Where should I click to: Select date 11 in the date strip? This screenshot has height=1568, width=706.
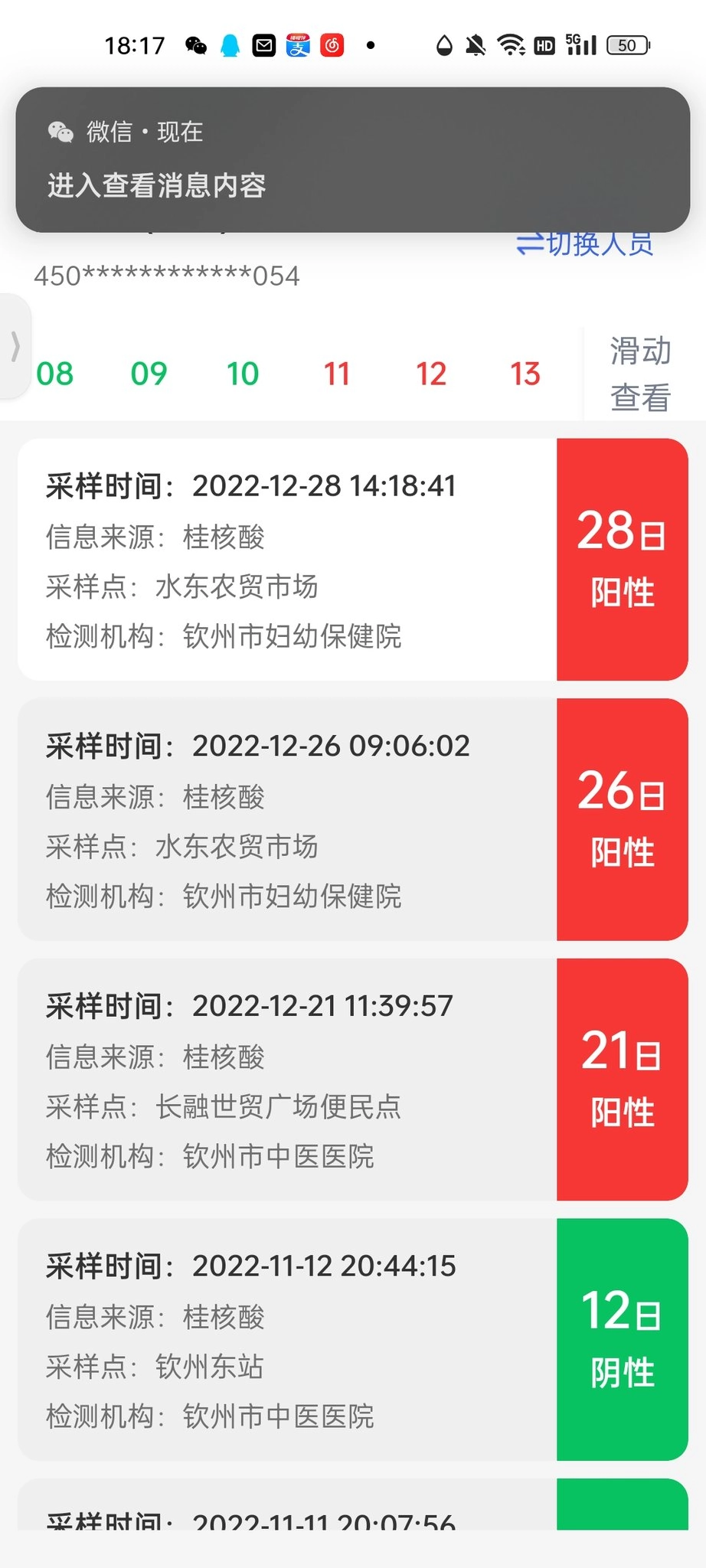tap(337, 374)
